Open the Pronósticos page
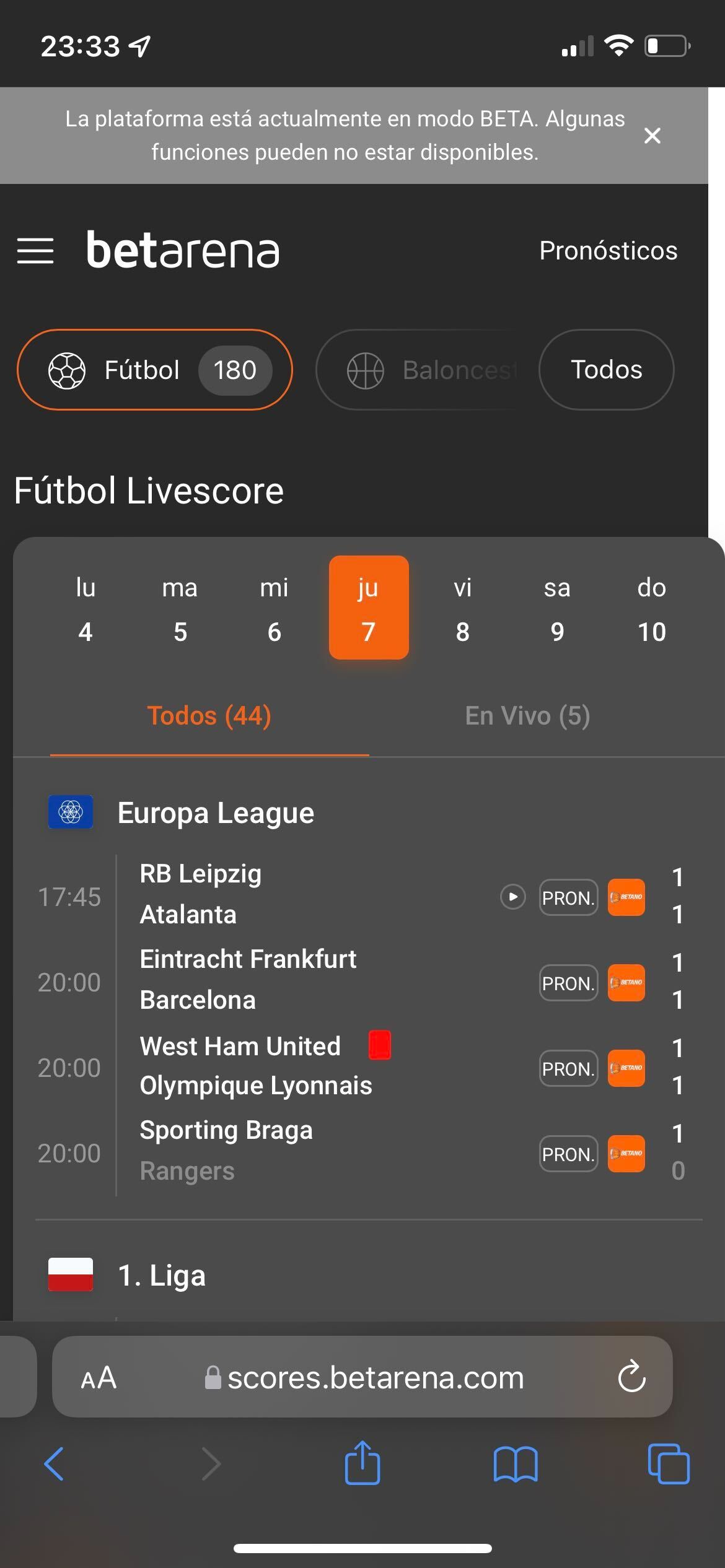 [608, 251]
